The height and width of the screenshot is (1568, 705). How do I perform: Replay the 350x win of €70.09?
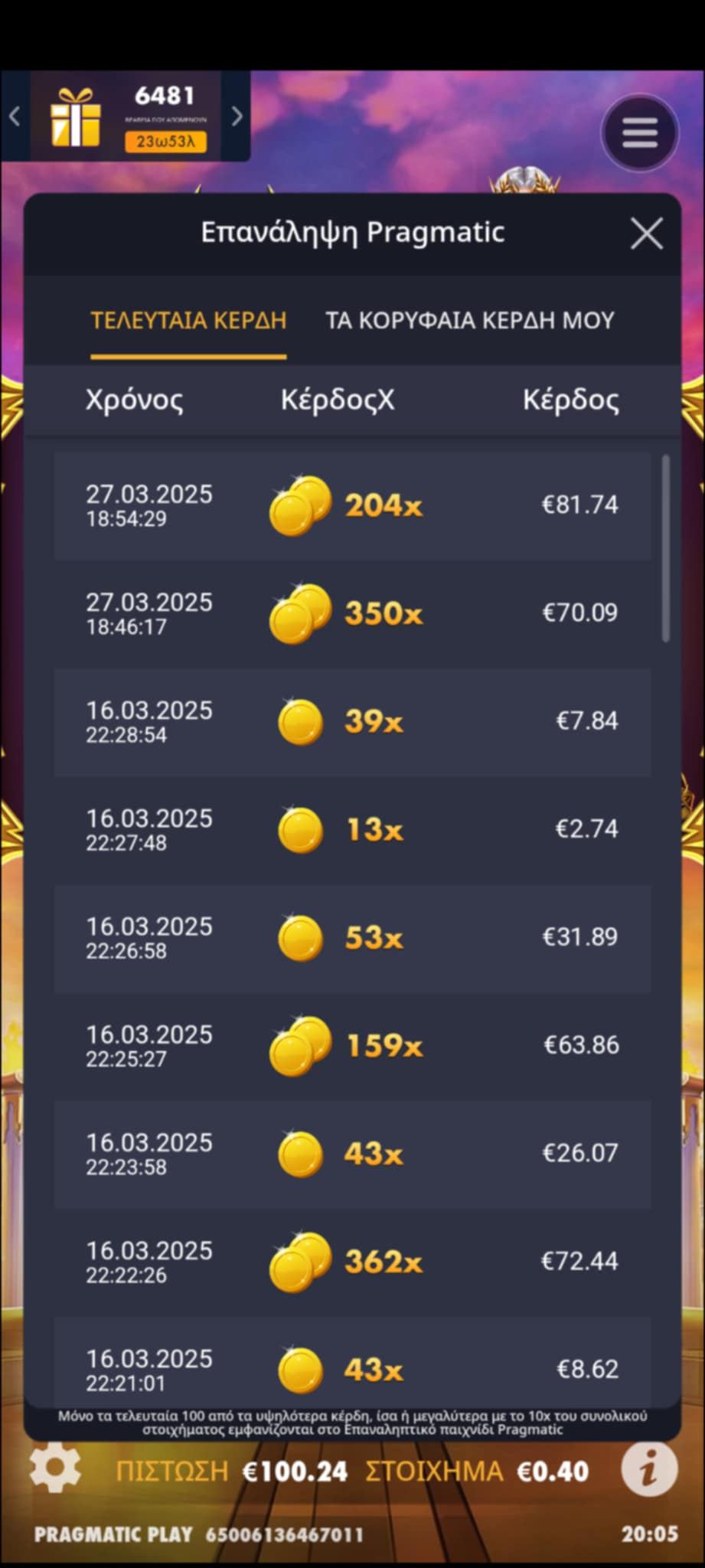point(352,613)
